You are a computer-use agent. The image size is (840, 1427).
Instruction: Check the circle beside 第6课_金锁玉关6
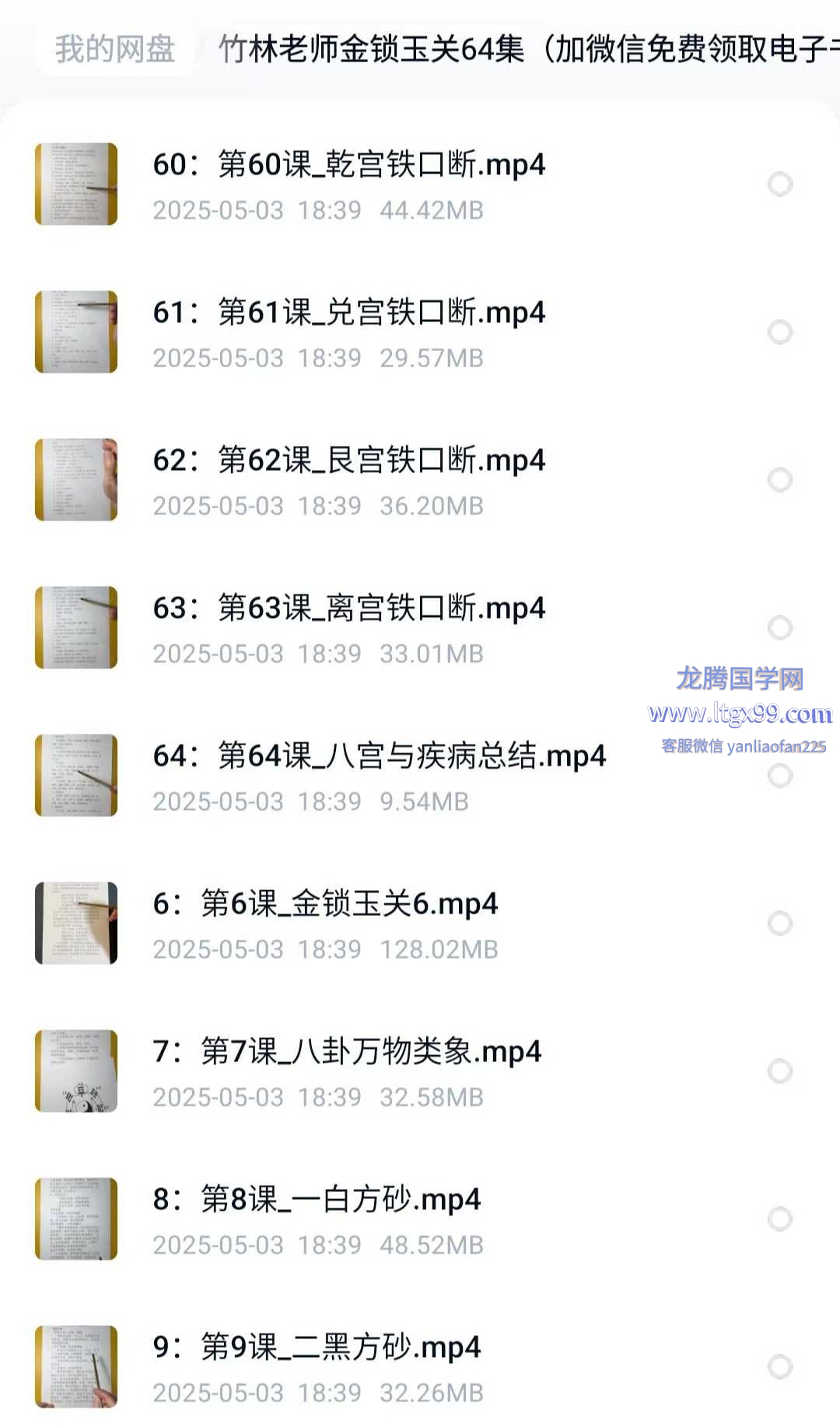tap(780, 924)
